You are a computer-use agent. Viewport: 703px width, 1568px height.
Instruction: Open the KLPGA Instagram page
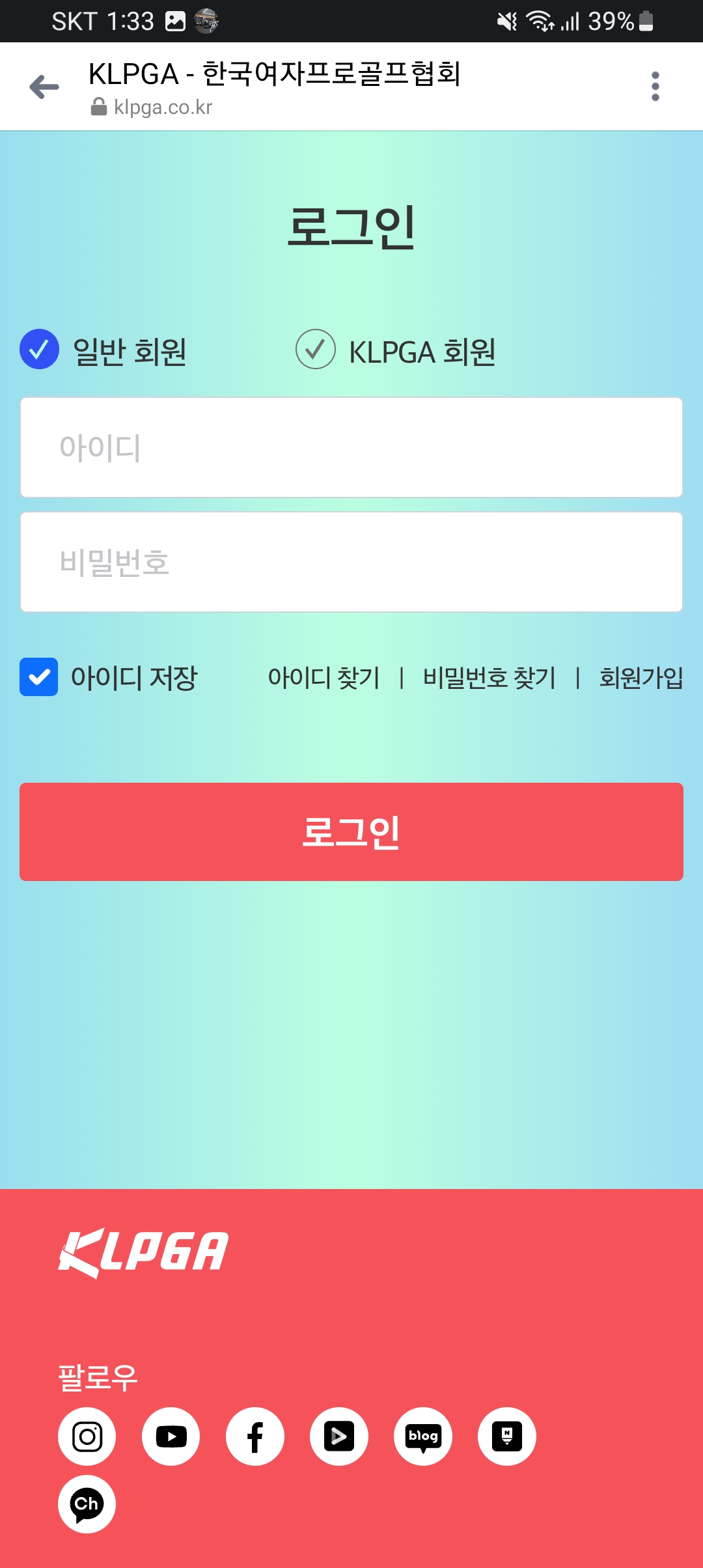[x=87, y=1436]
